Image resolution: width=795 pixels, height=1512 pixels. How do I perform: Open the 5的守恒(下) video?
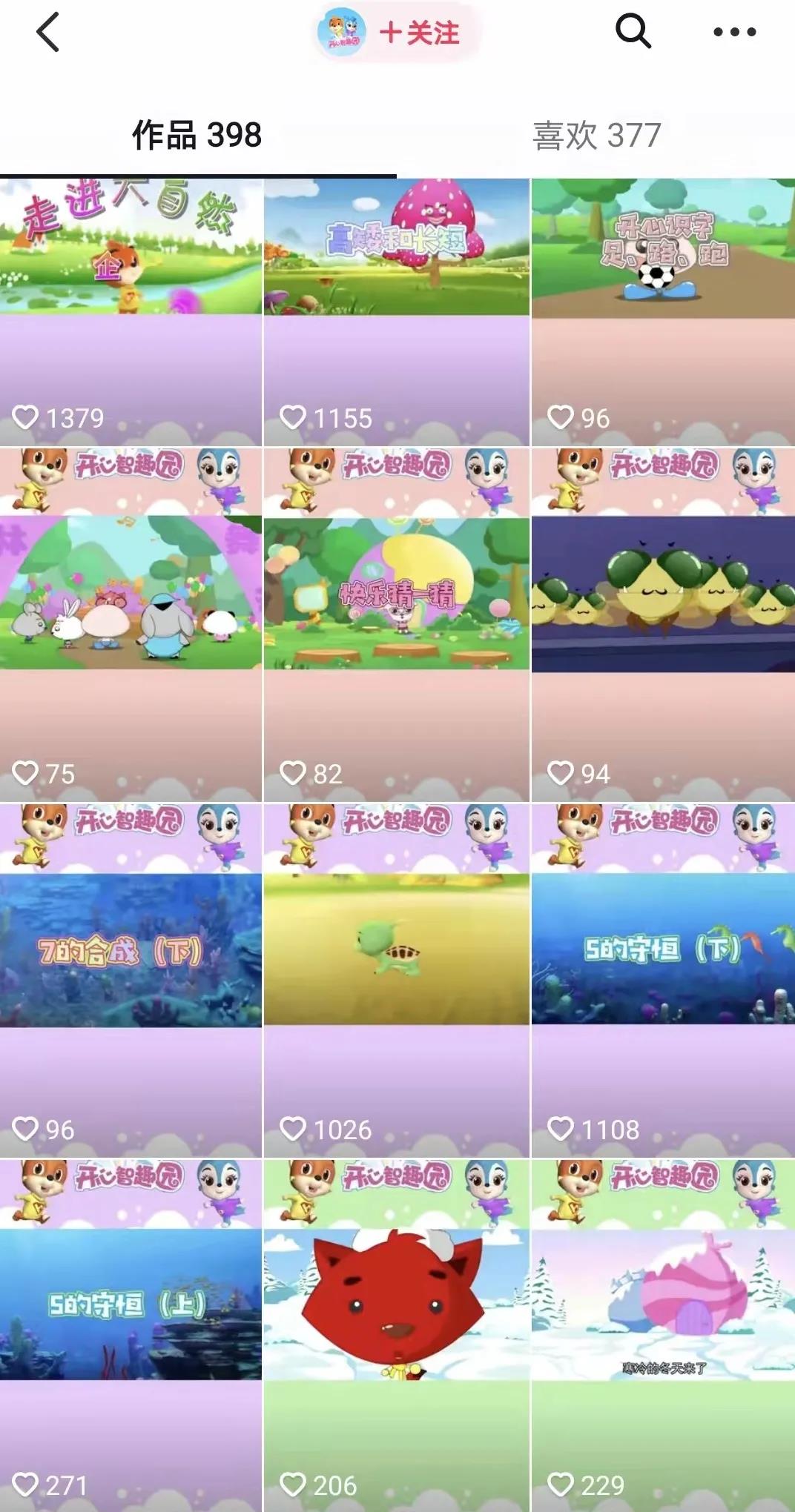coord(663,981)
